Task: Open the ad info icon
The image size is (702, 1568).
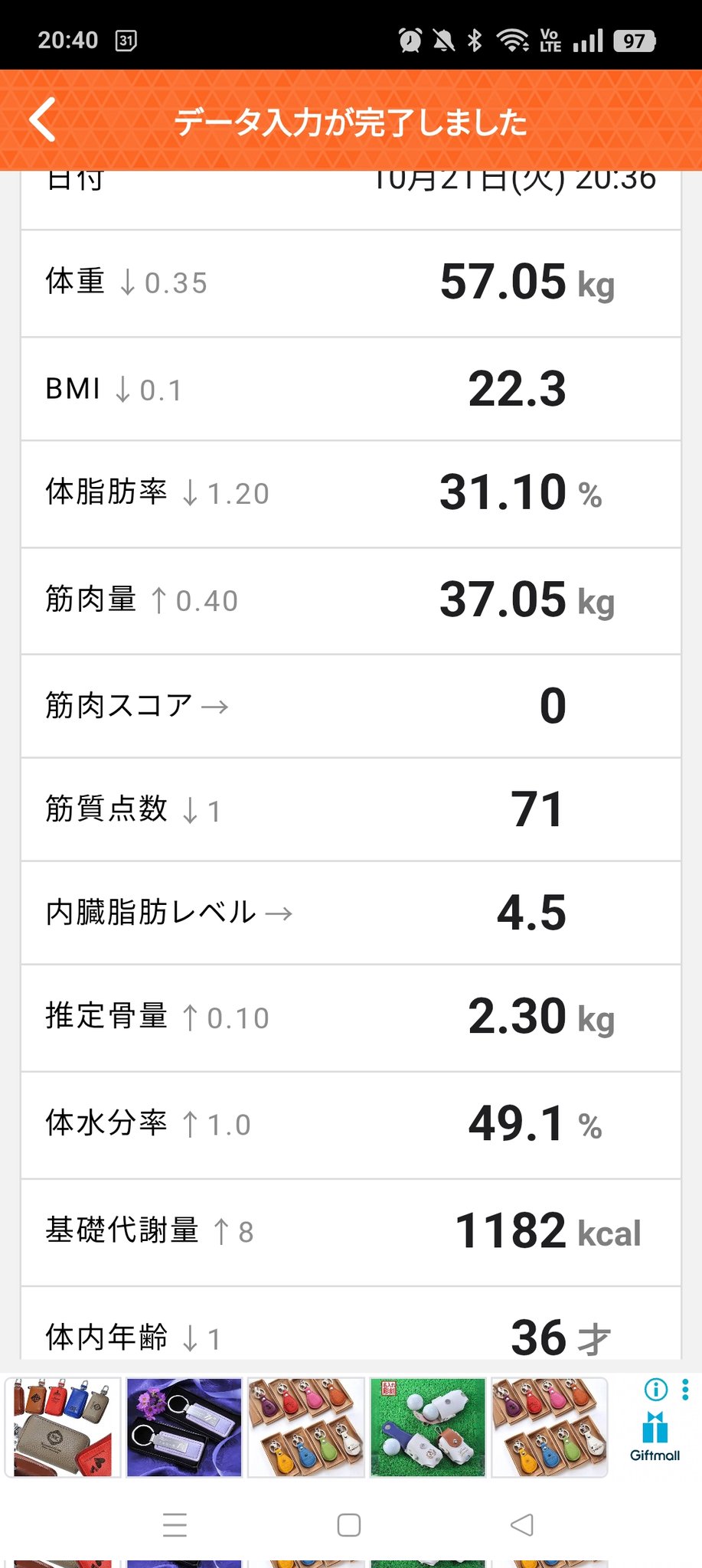Action: (656, 1389)
